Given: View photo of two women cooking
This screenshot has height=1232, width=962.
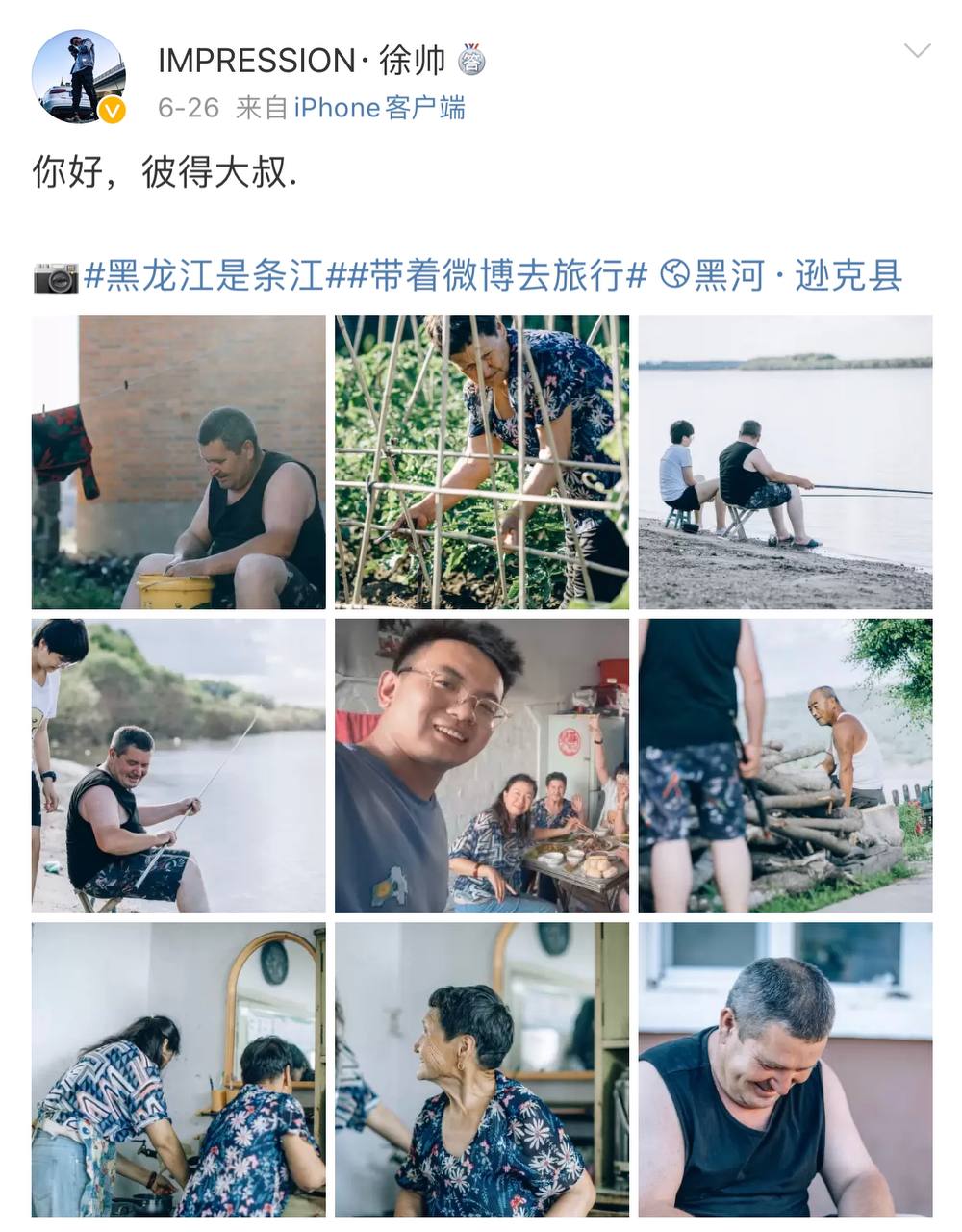Looking at the screenshot, I should click(x=179, y=1068).
